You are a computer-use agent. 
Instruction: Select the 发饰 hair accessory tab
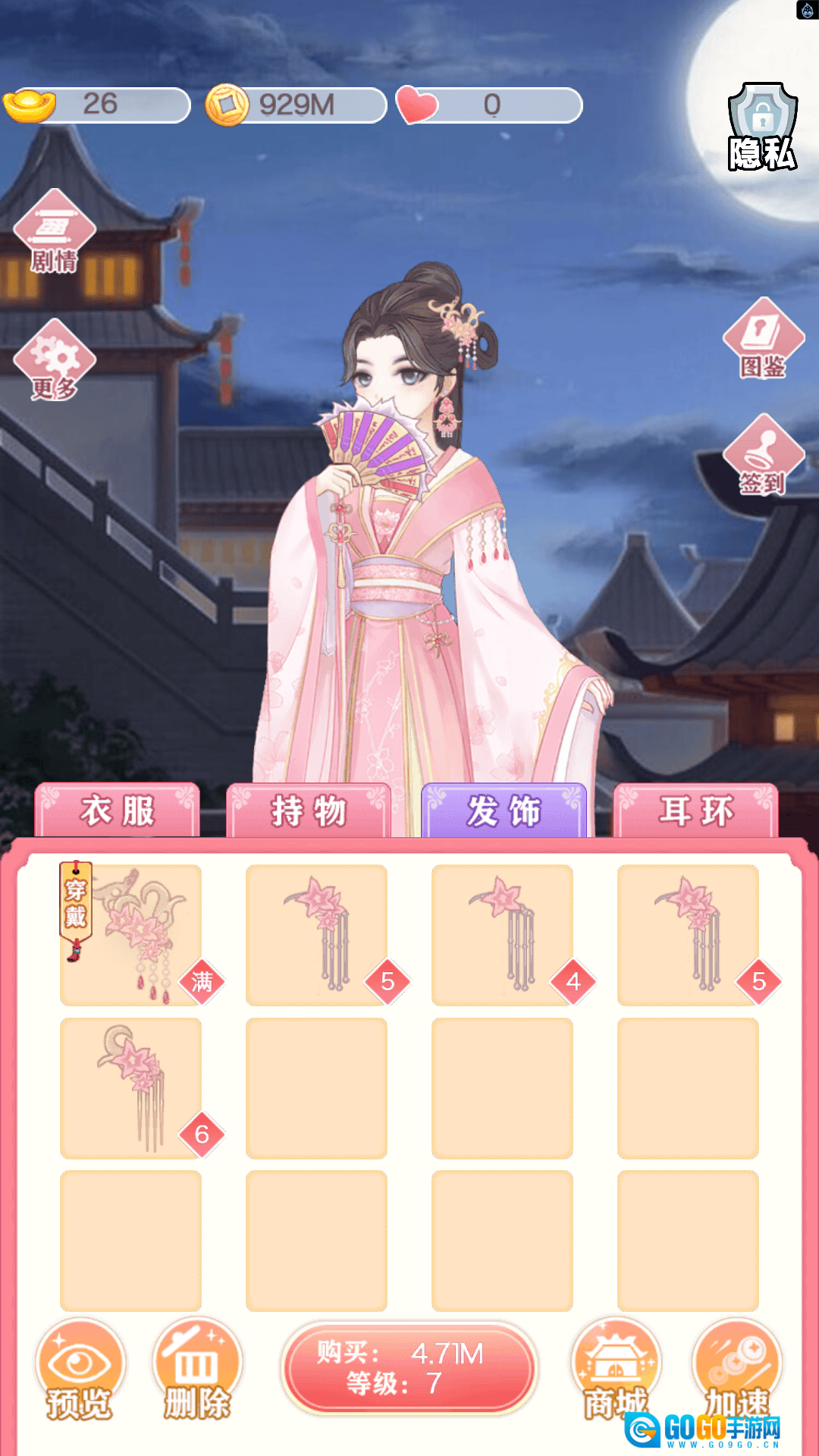[504, 811]
